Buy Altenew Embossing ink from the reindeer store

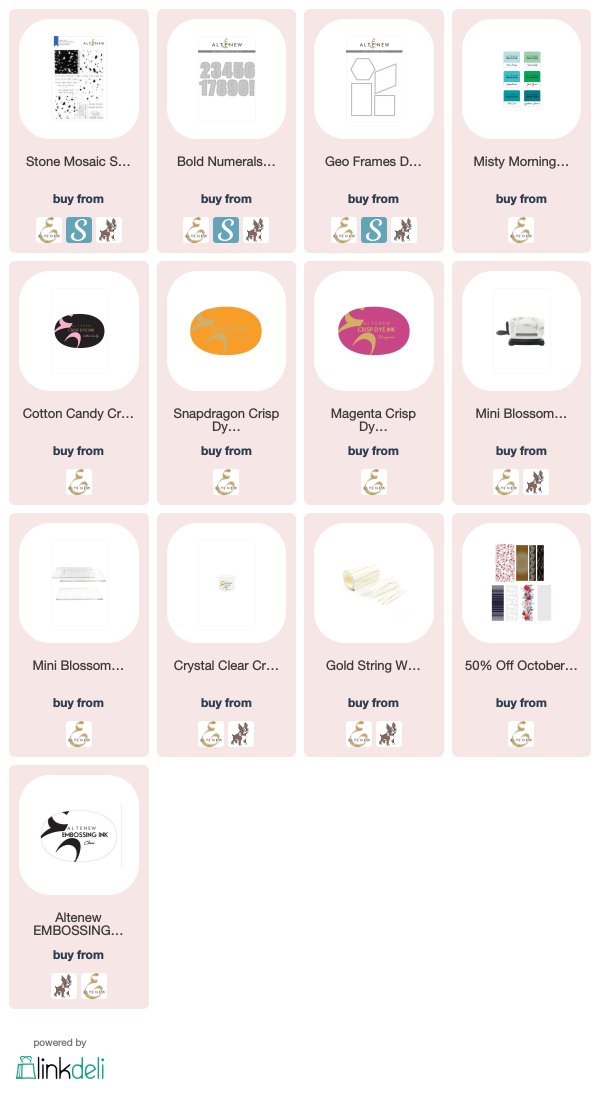click(64, 986)
